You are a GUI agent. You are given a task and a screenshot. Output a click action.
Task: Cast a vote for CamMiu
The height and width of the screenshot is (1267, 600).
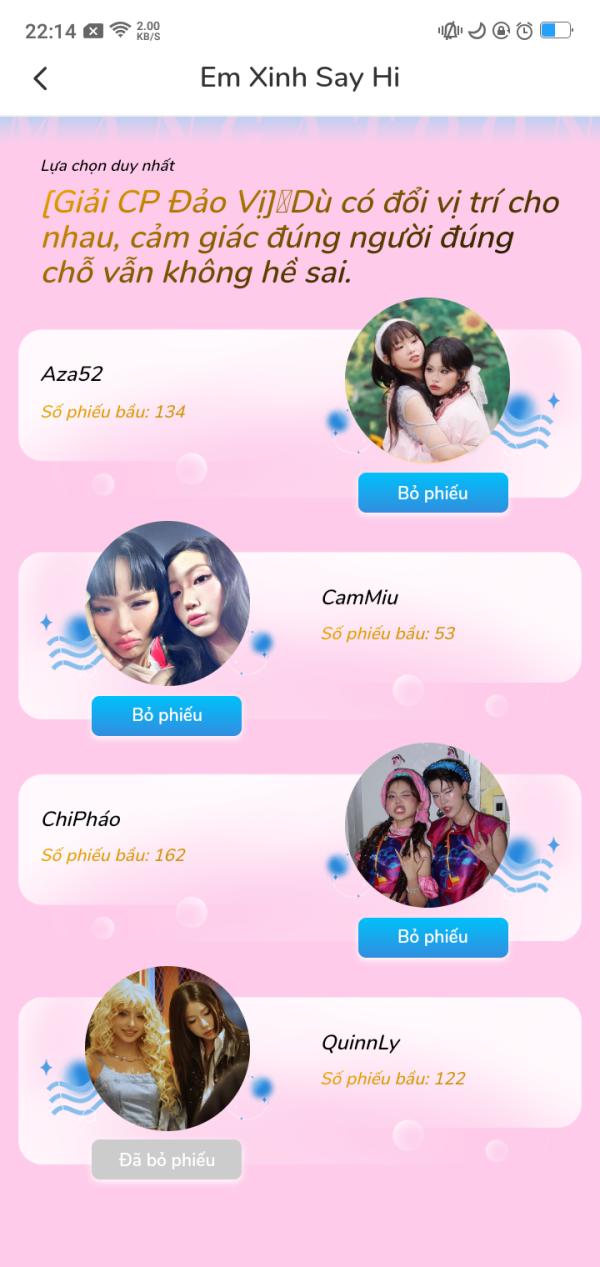(x=167, y=715)
